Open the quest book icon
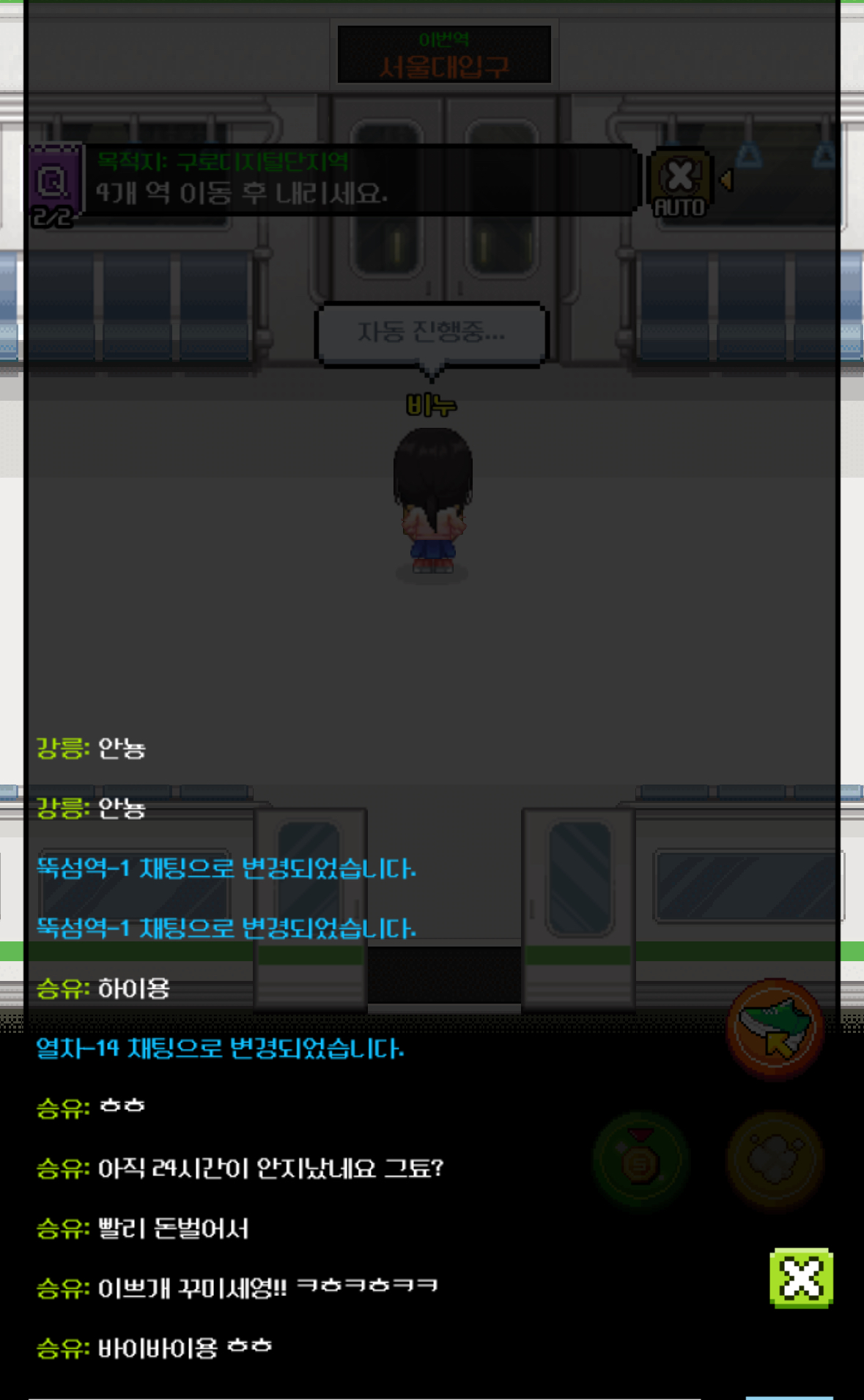This screenshot has width=864, height=1400. coord(53,183)
